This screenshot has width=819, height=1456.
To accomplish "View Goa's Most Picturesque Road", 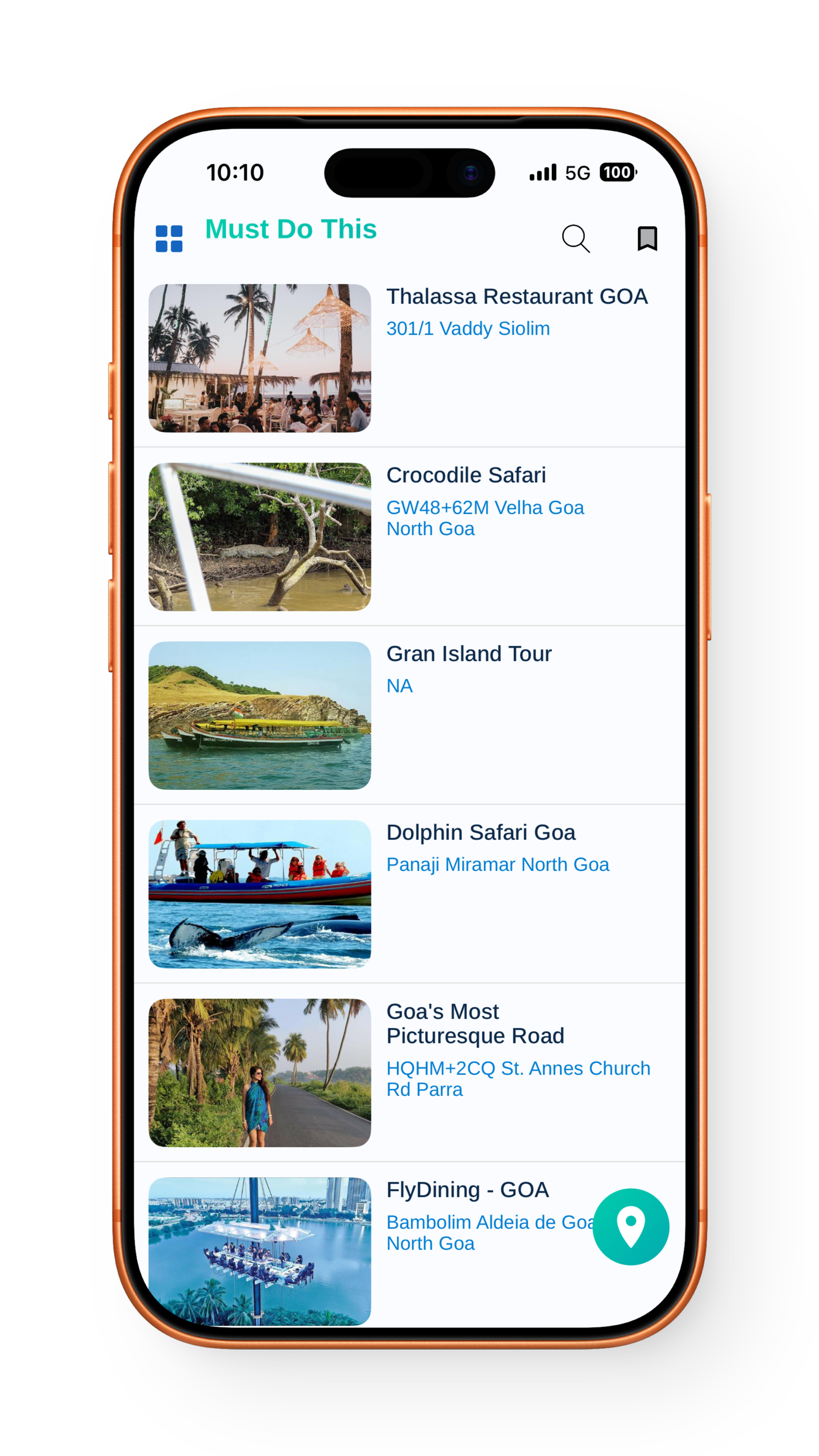I will (x=475, y=1023).
